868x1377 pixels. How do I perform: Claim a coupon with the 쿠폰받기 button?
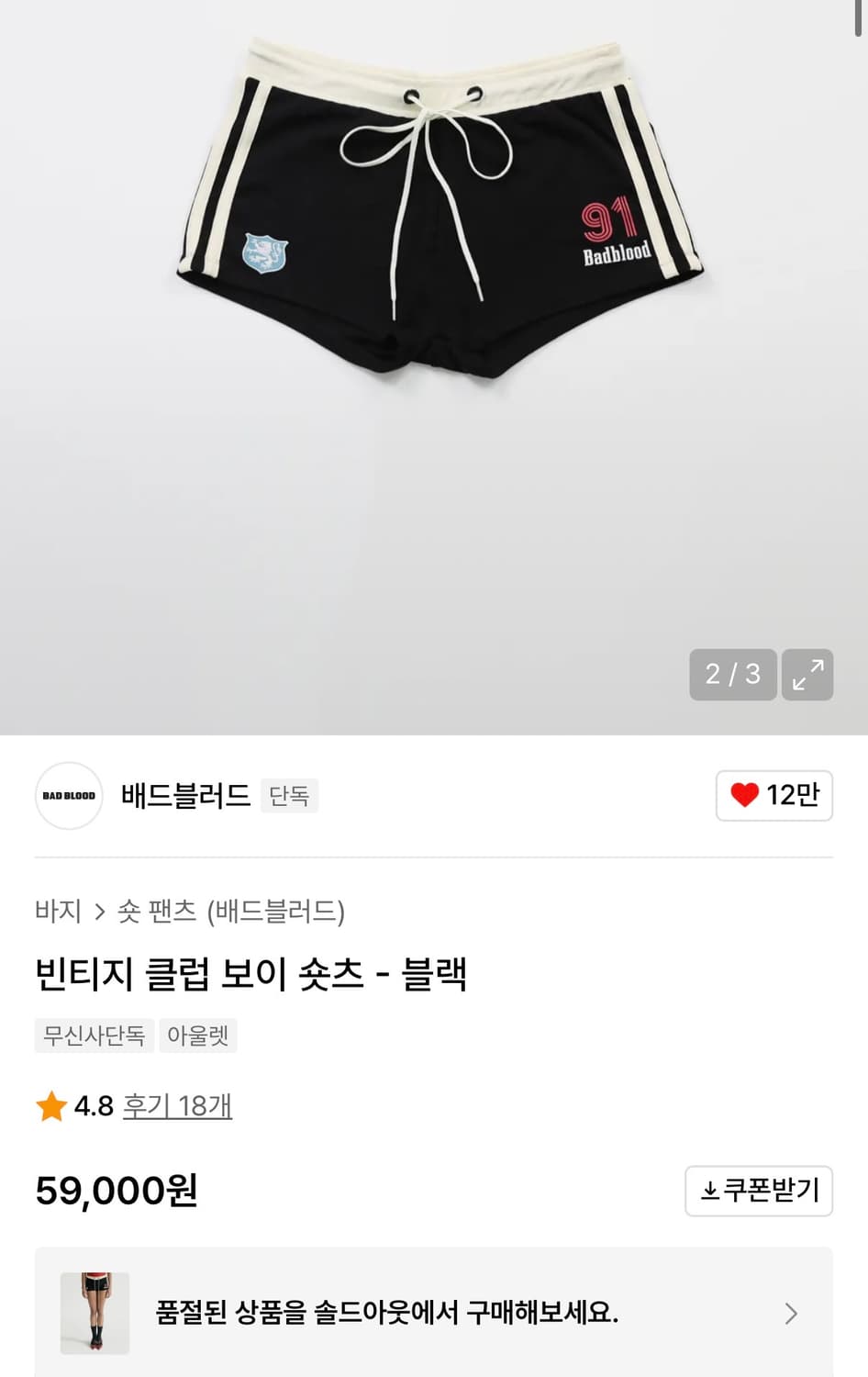point(759,1191)
